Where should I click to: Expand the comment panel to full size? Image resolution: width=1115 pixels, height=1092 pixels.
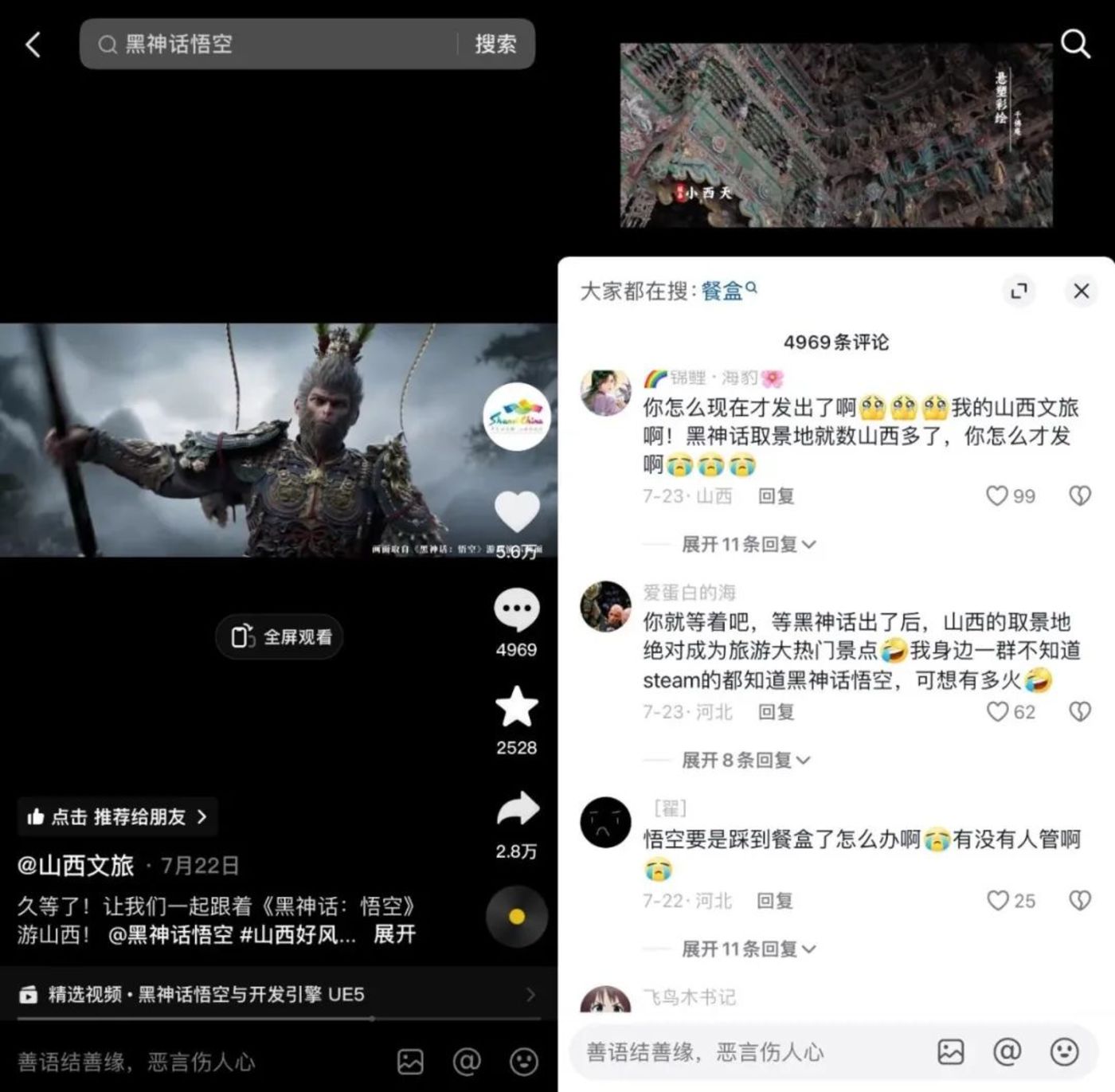tap(1019, 291)
